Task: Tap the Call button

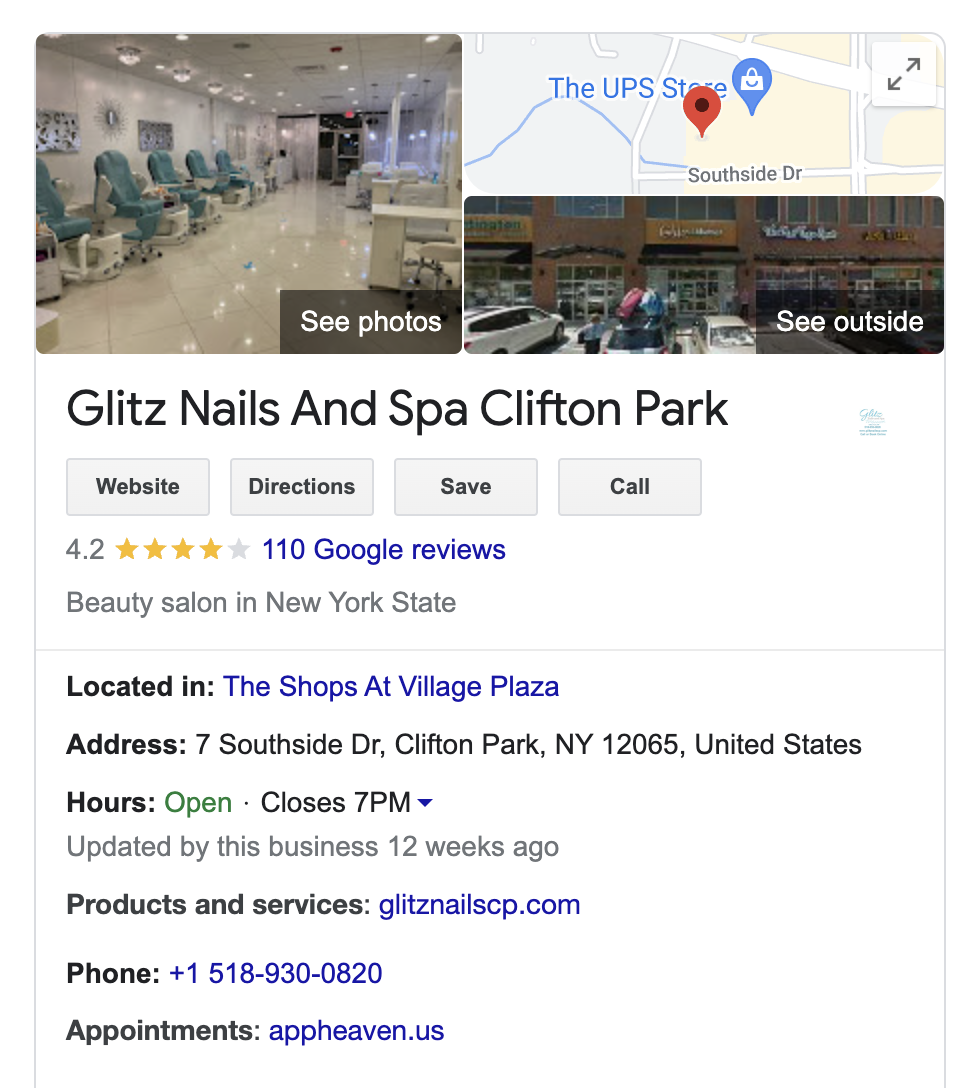Action: [x=630, y=487]
